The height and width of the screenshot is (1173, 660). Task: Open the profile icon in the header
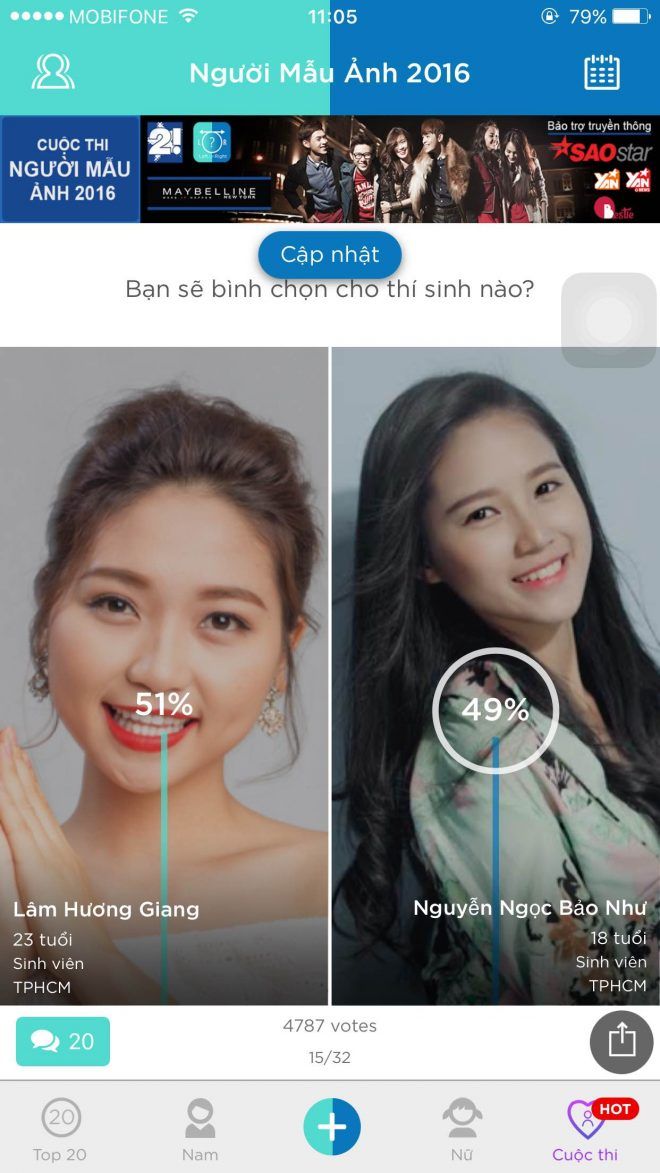point(53,72)
